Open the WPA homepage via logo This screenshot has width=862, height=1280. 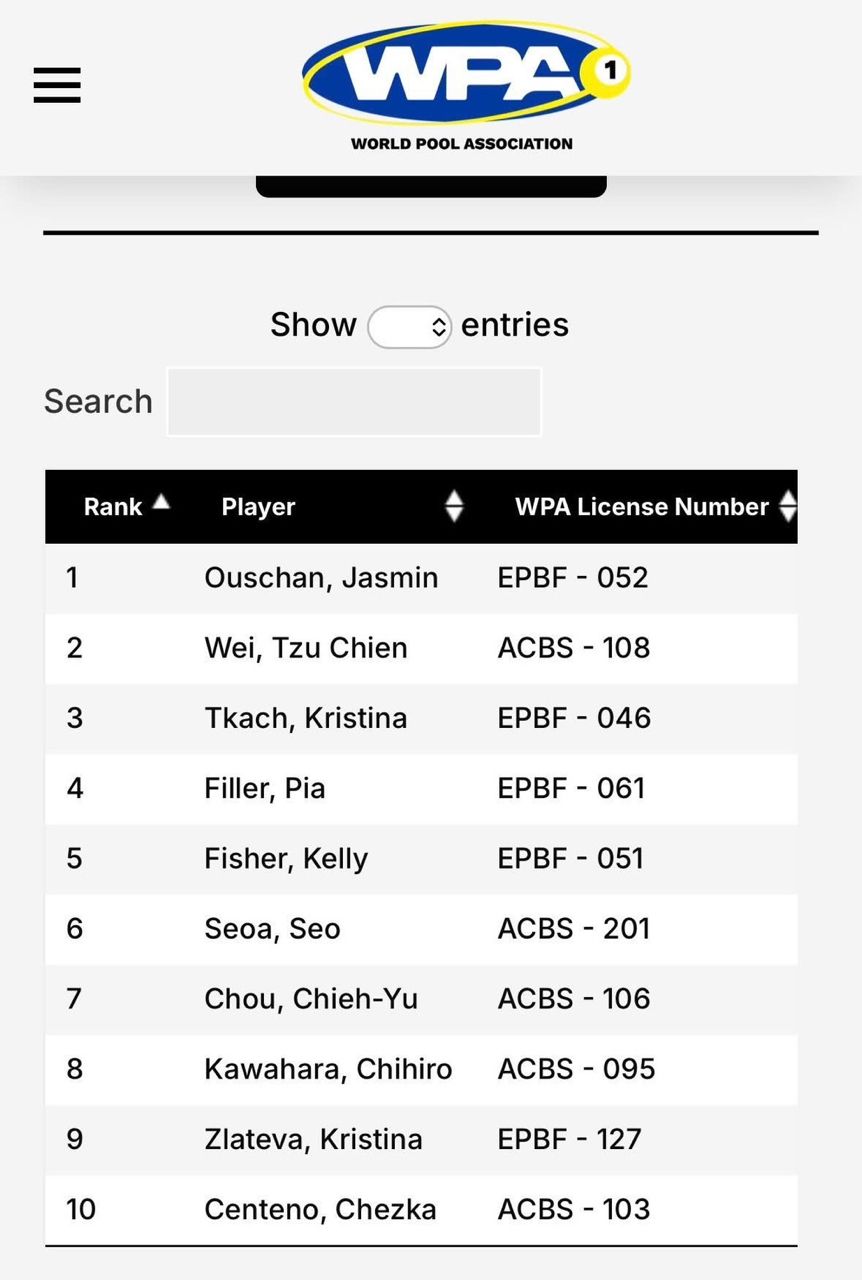point(465,86)
